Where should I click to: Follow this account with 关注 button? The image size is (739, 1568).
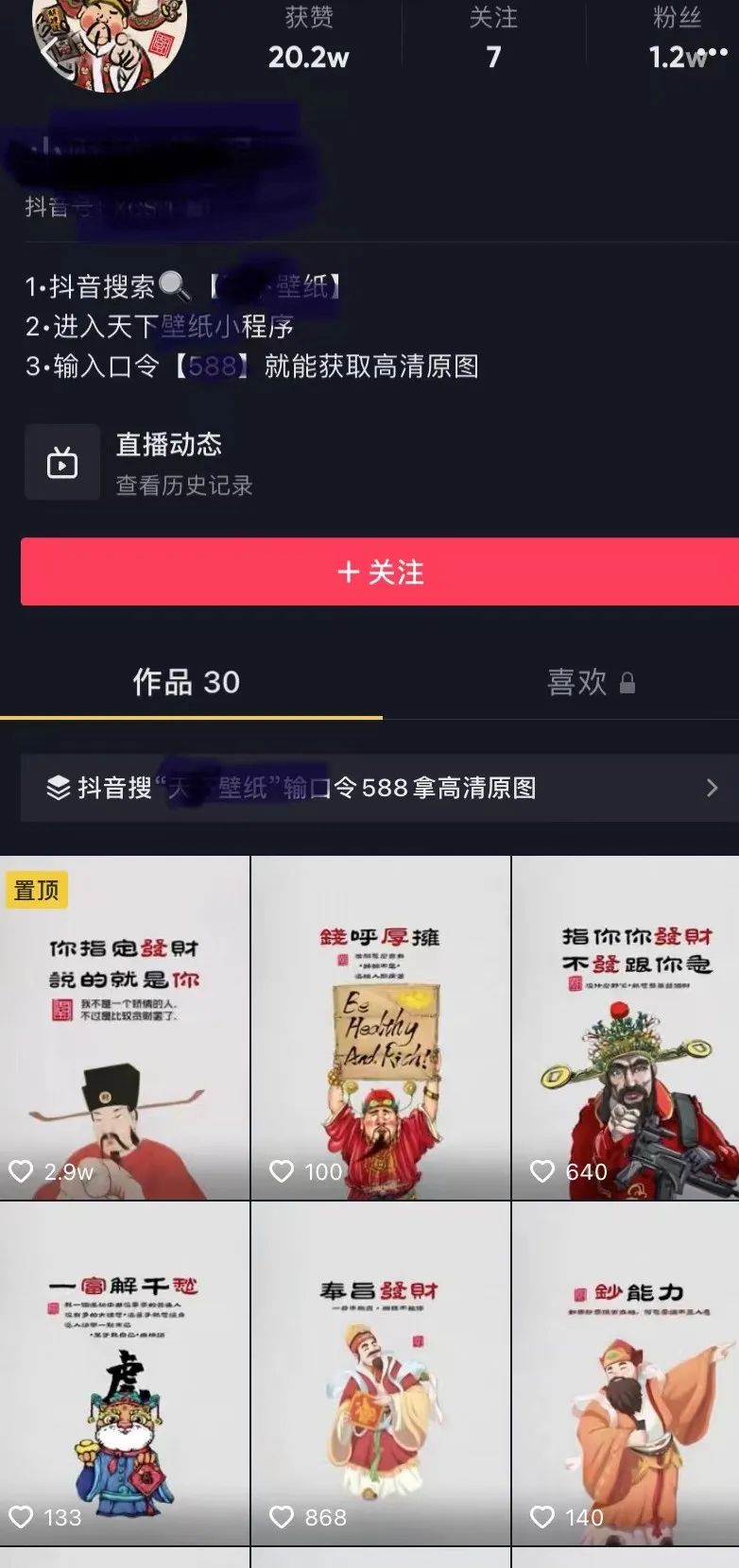point(380,571)
